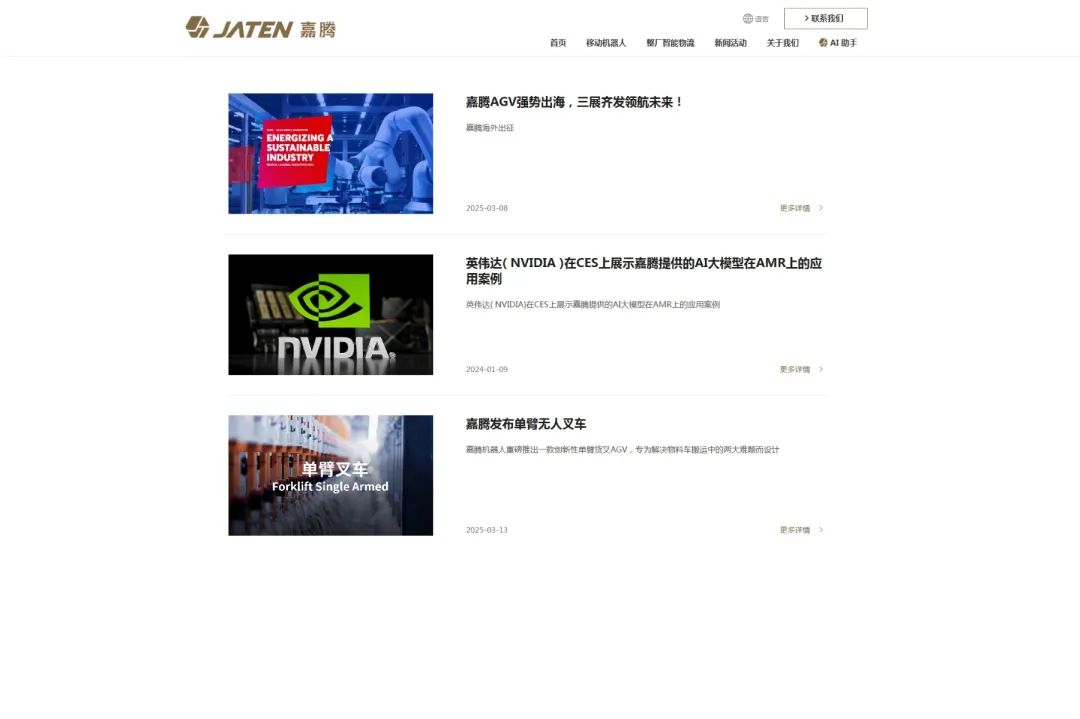Open the 移动机器人 menu

click(606, 43)
